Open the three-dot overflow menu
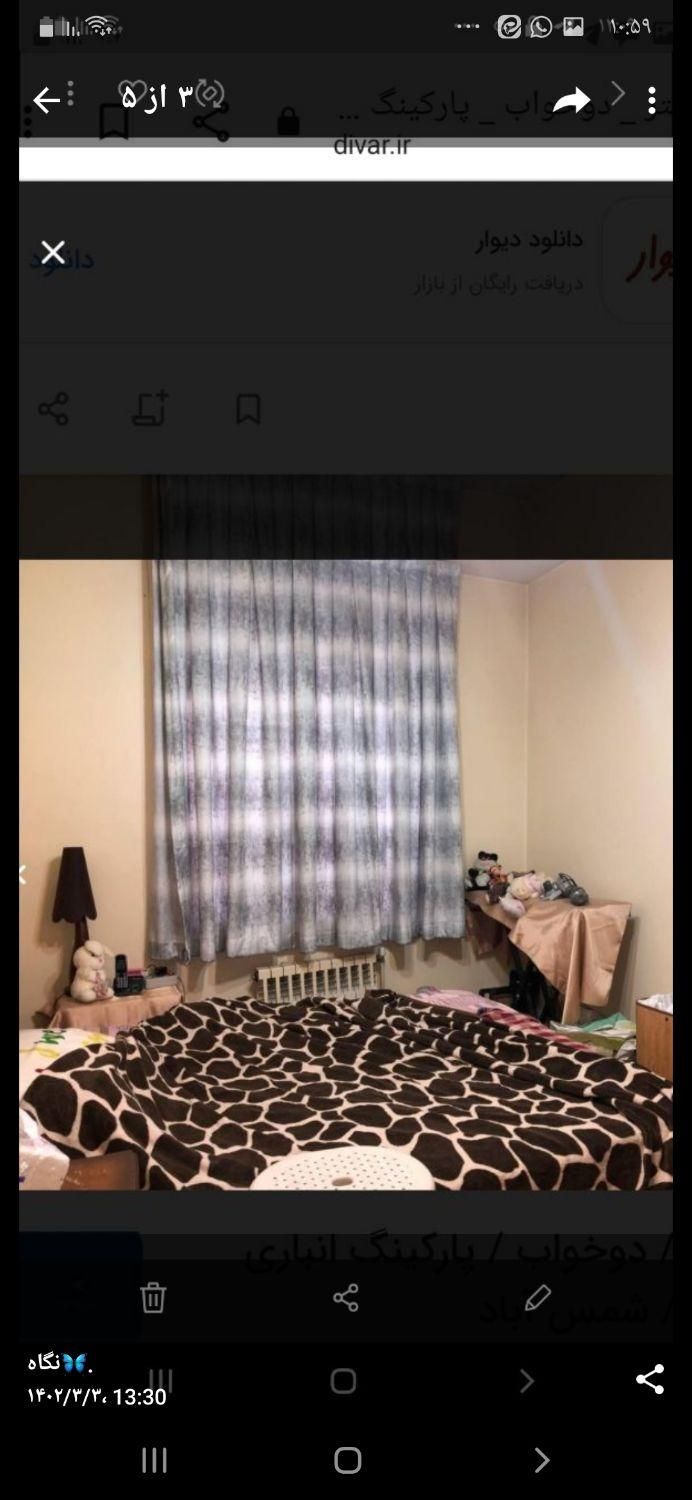 tap(652, 100)
